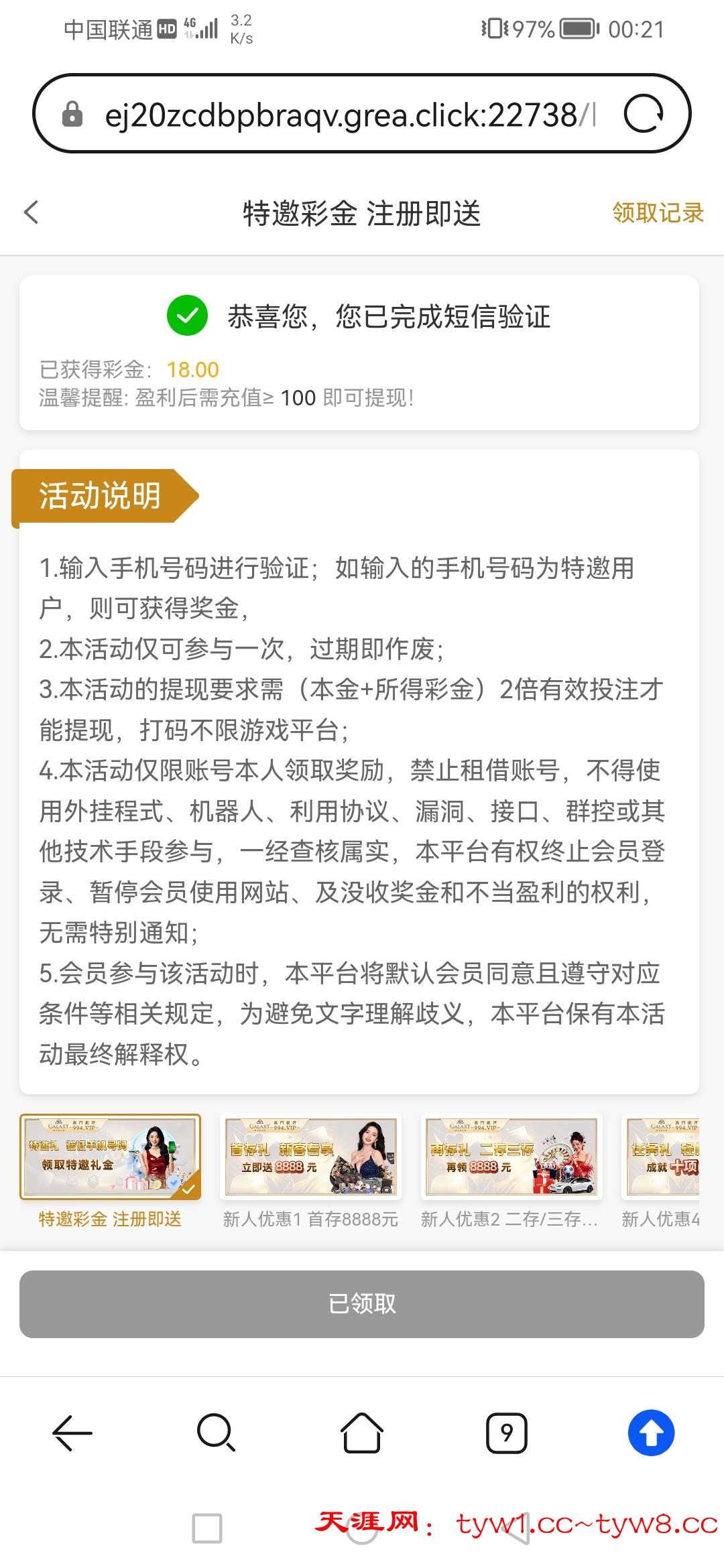This screenshot has height=1568, width=724.
Task: Tap the blue upward arrow button
Action: click(x=651, y=1433)
